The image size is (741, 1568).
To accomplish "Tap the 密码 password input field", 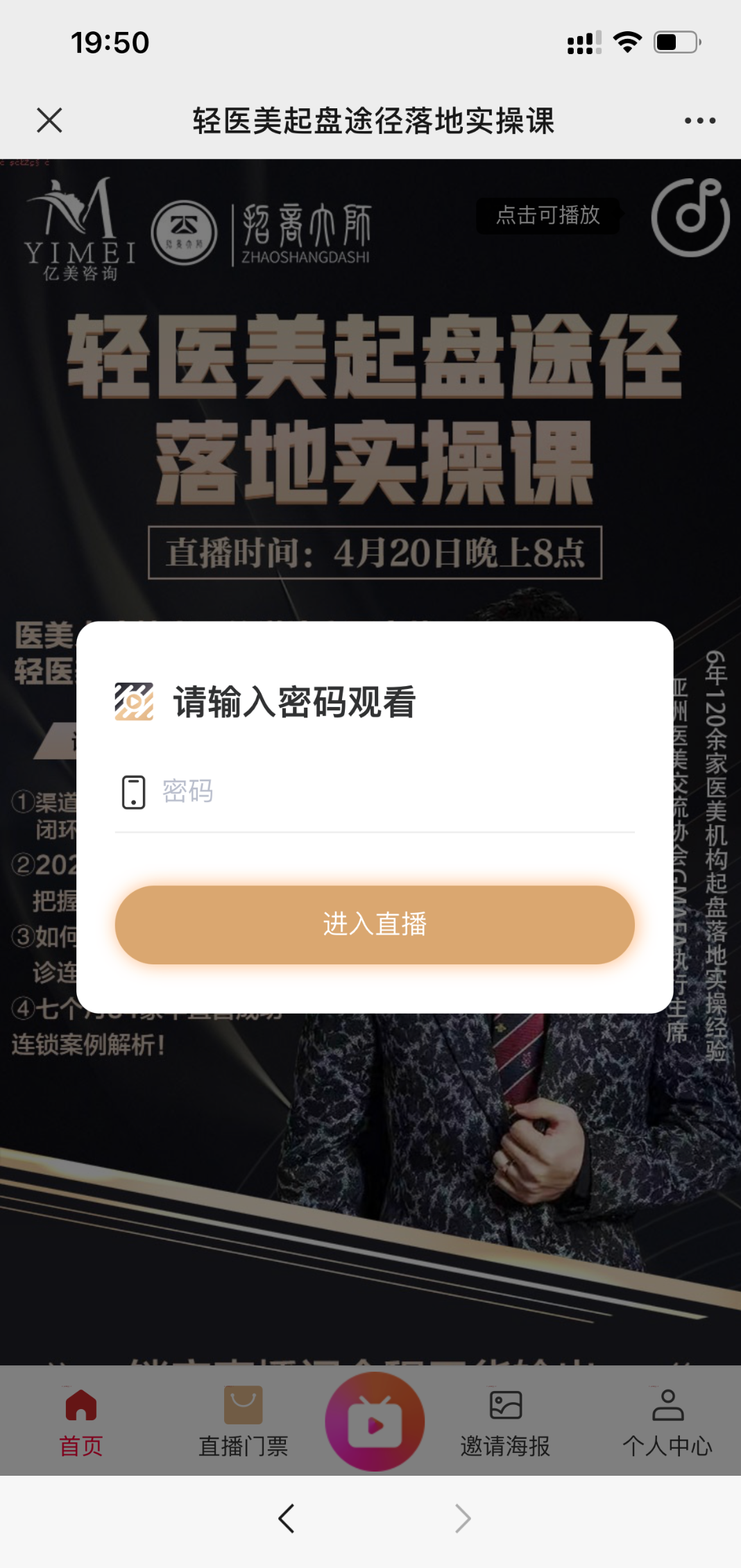I will click(x=375, y=792).
